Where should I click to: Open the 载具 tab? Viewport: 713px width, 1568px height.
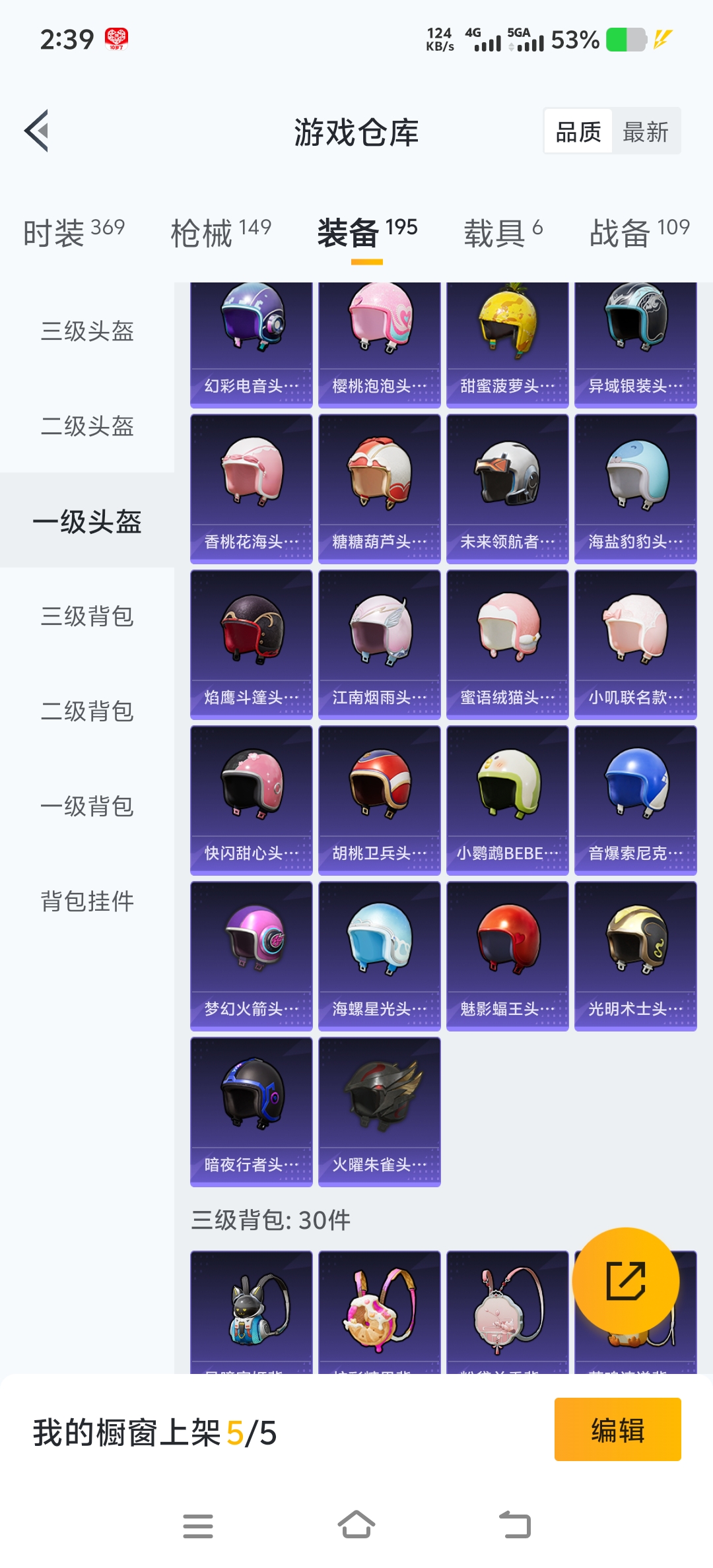503,232
